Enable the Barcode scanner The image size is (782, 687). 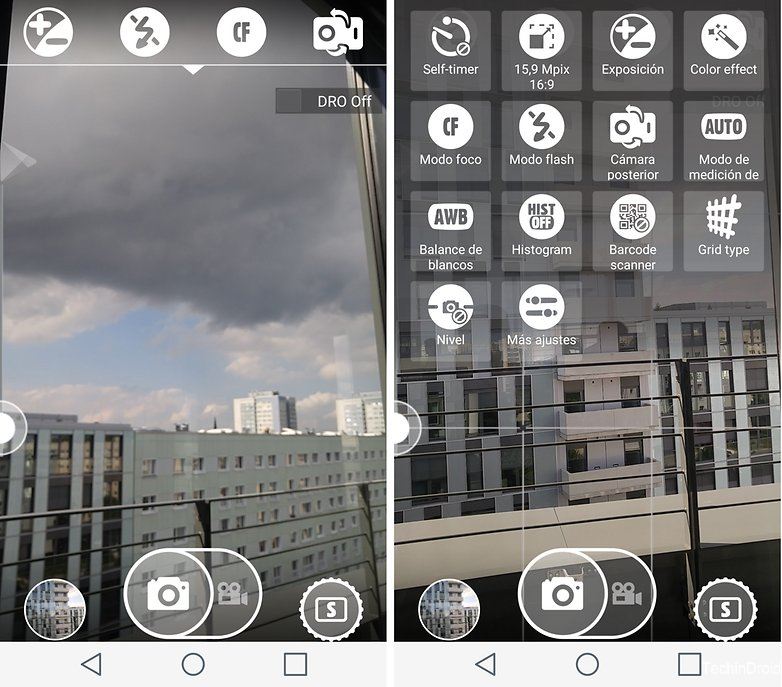pos(632,230)
